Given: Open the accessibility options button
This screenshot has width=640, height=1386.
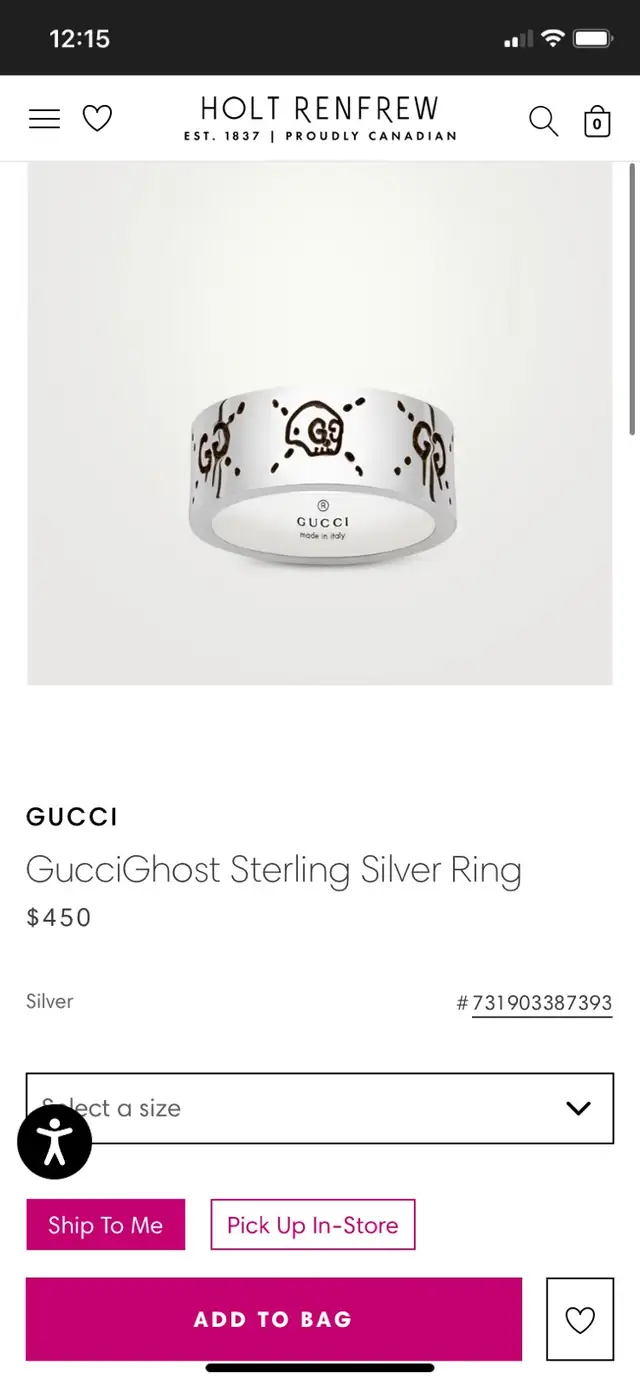Looking at the screenshot, I should 55,1142.
